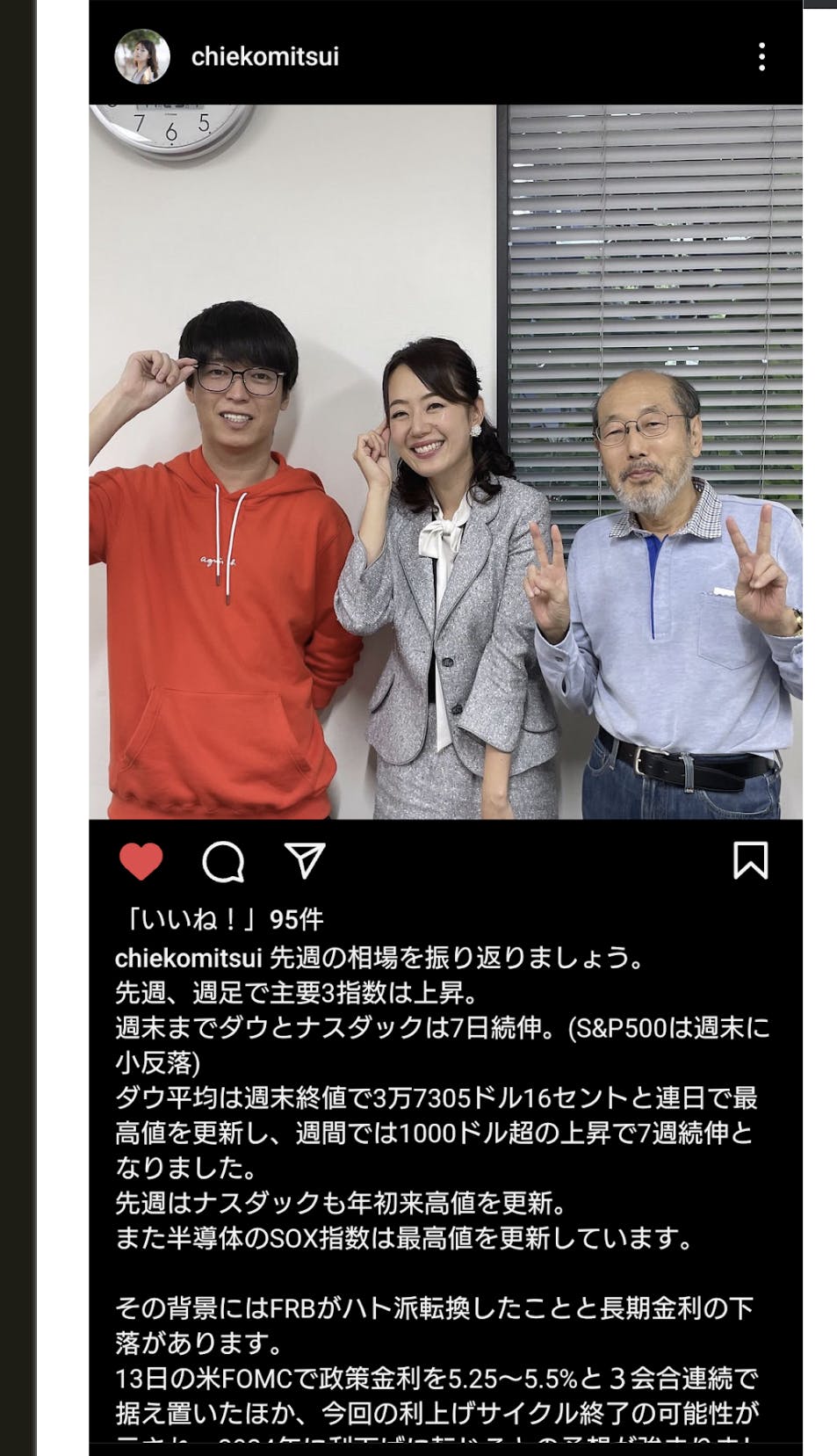The image size is (837, 1456).
Task: View the 95 likes list
Action: [x=222, y=919]
